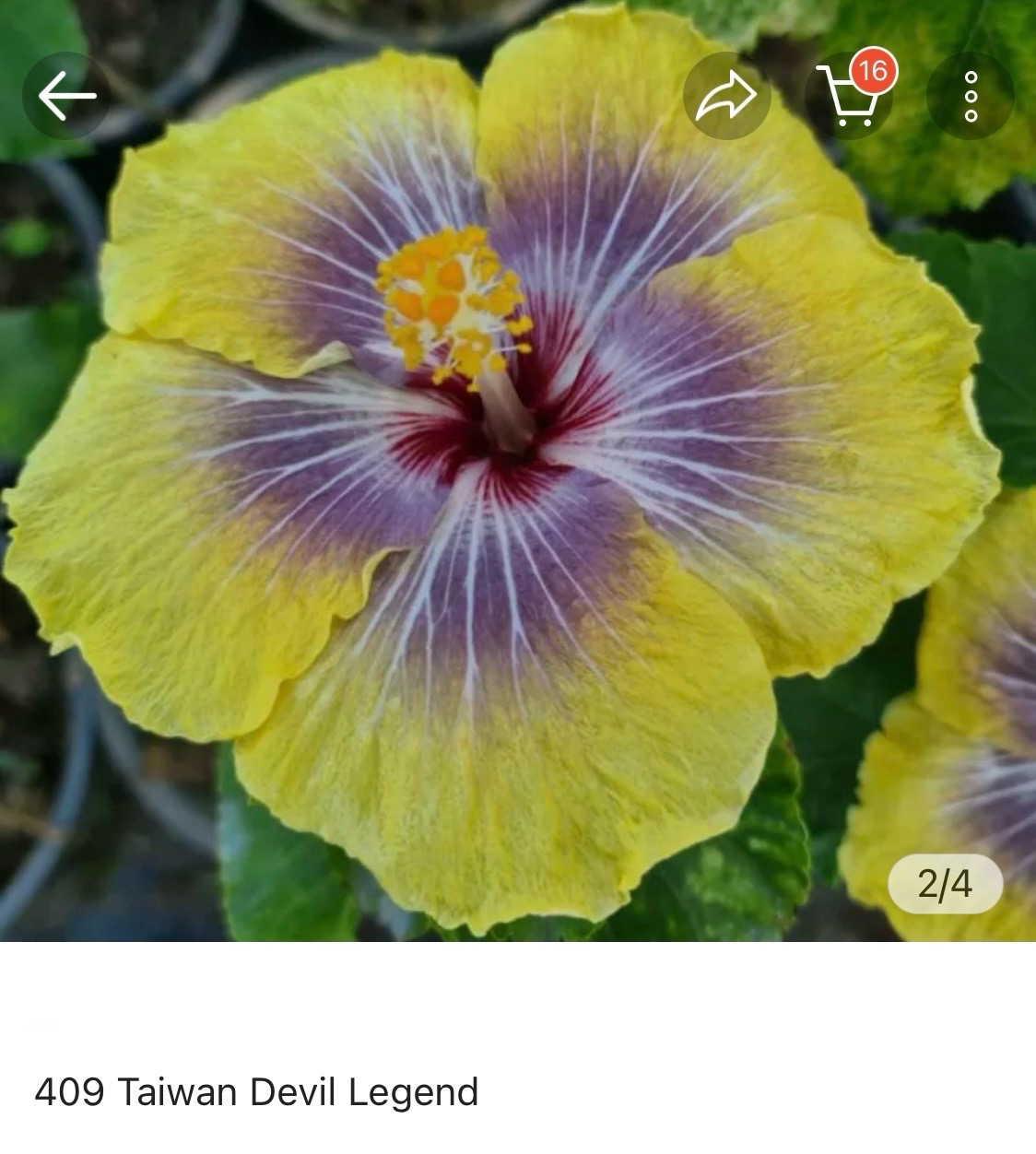Share this hibiscus product listing
This screenshot has height=1154, width=1036.
726,96
